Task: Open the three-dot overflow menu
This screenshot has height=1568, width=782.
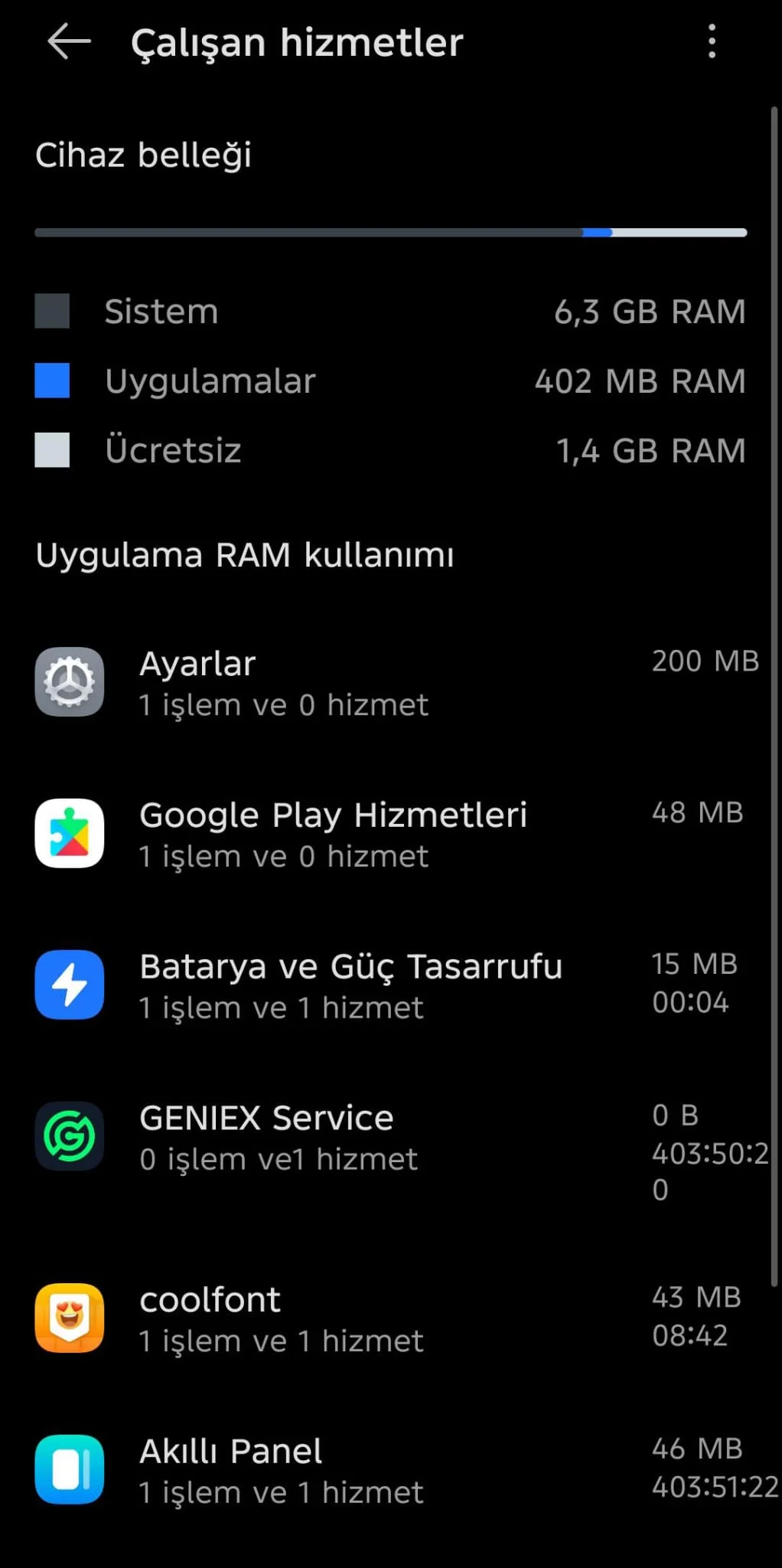Action: [x=712, y=41]
